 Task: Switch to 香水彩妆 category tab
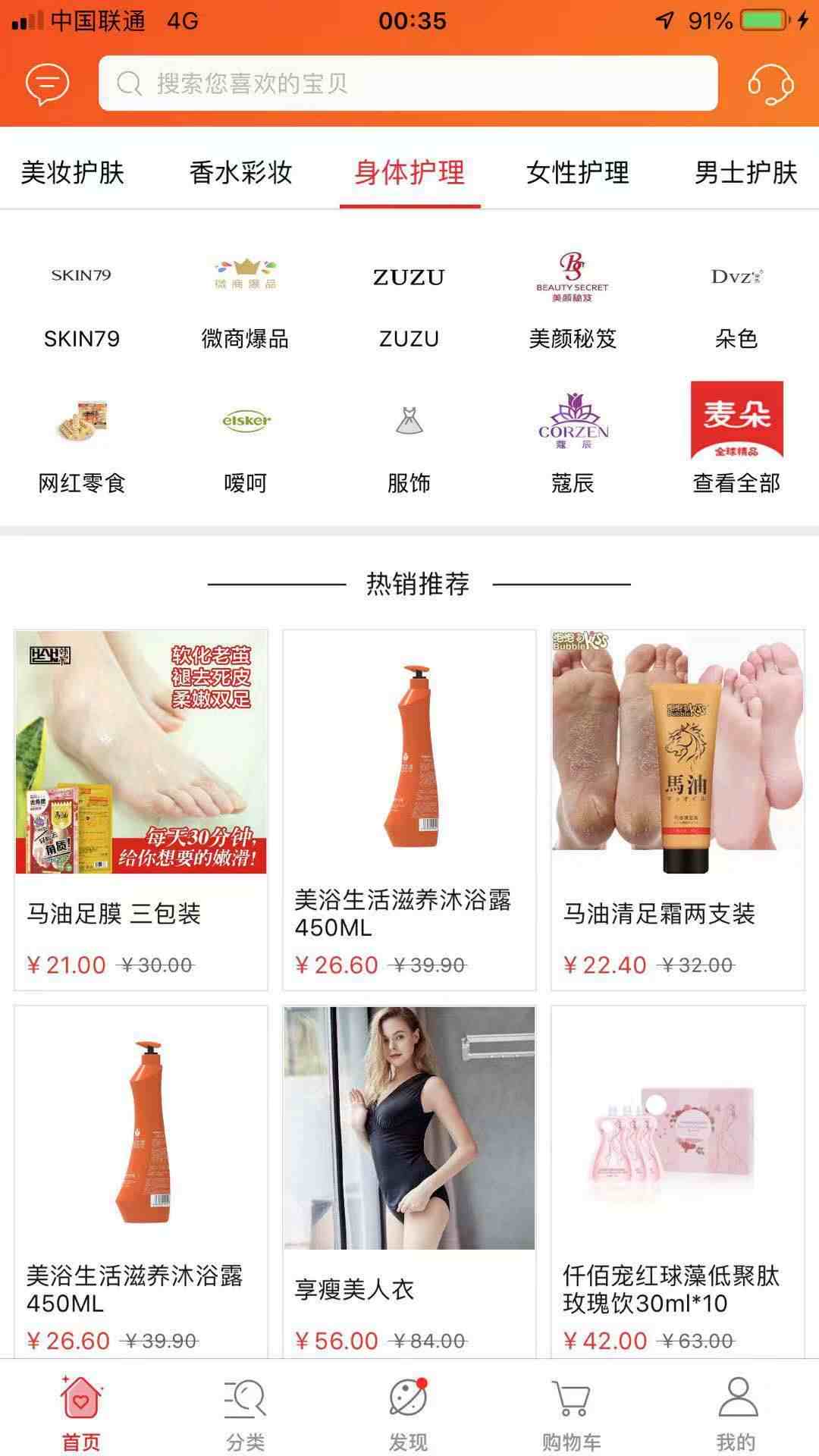click(241, 172)
